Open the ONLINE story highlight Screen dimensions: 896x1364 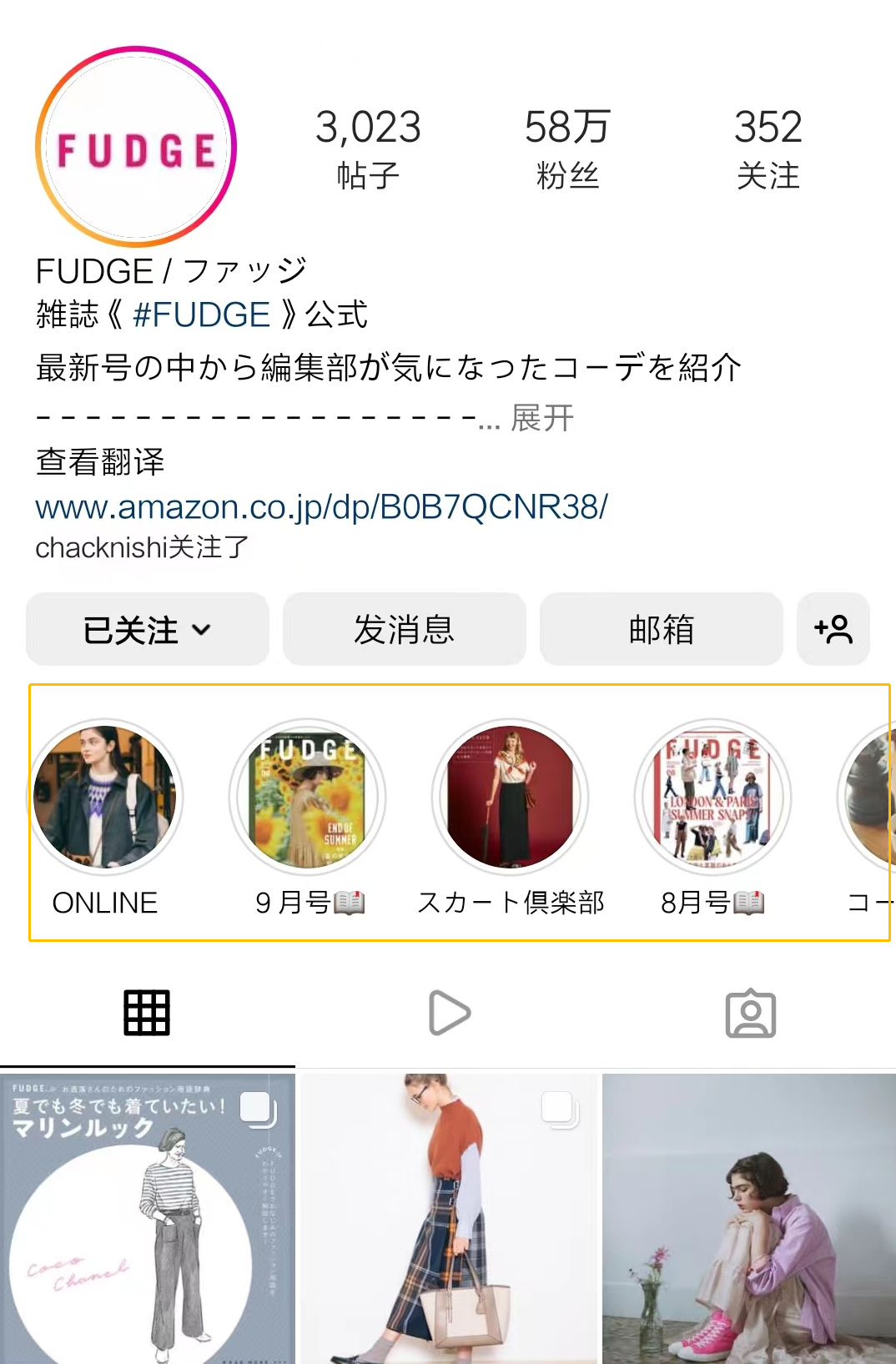coord(105,798)
